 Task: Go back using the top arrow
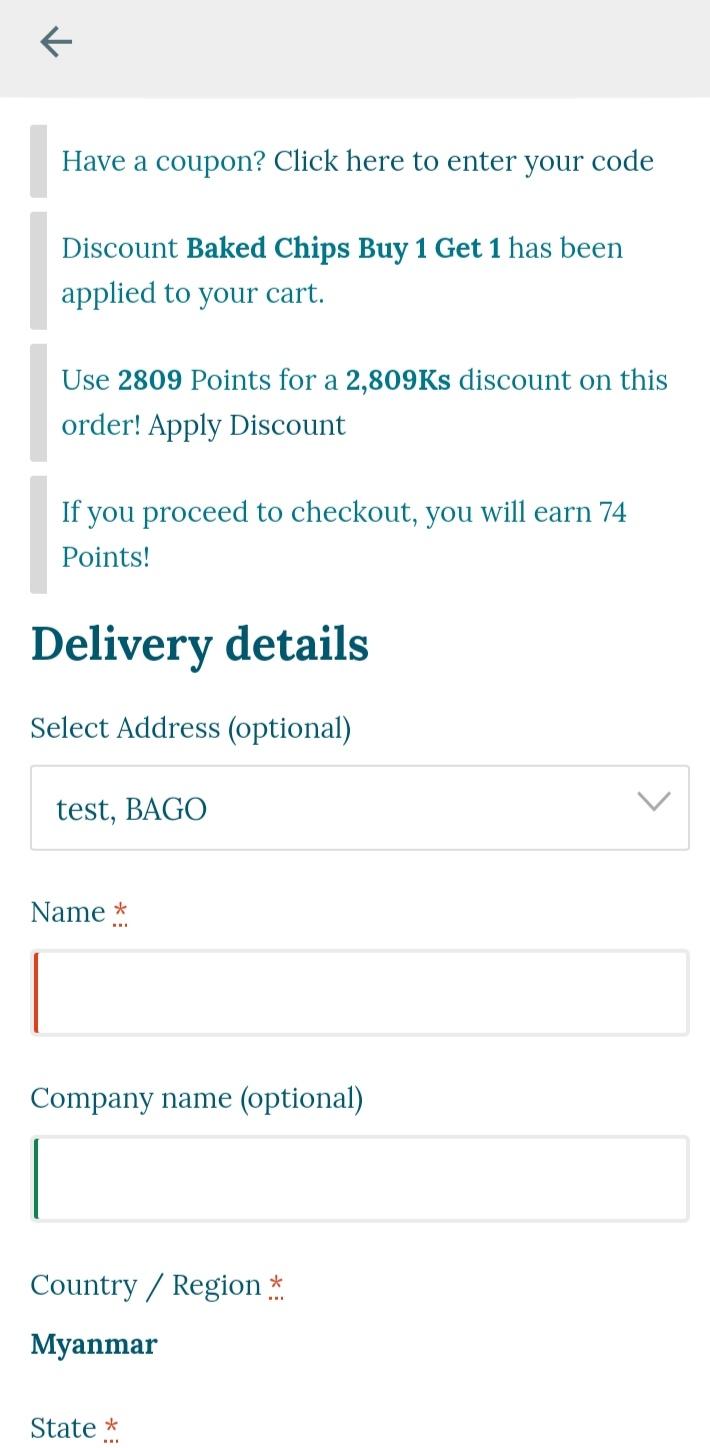(56, 42)
